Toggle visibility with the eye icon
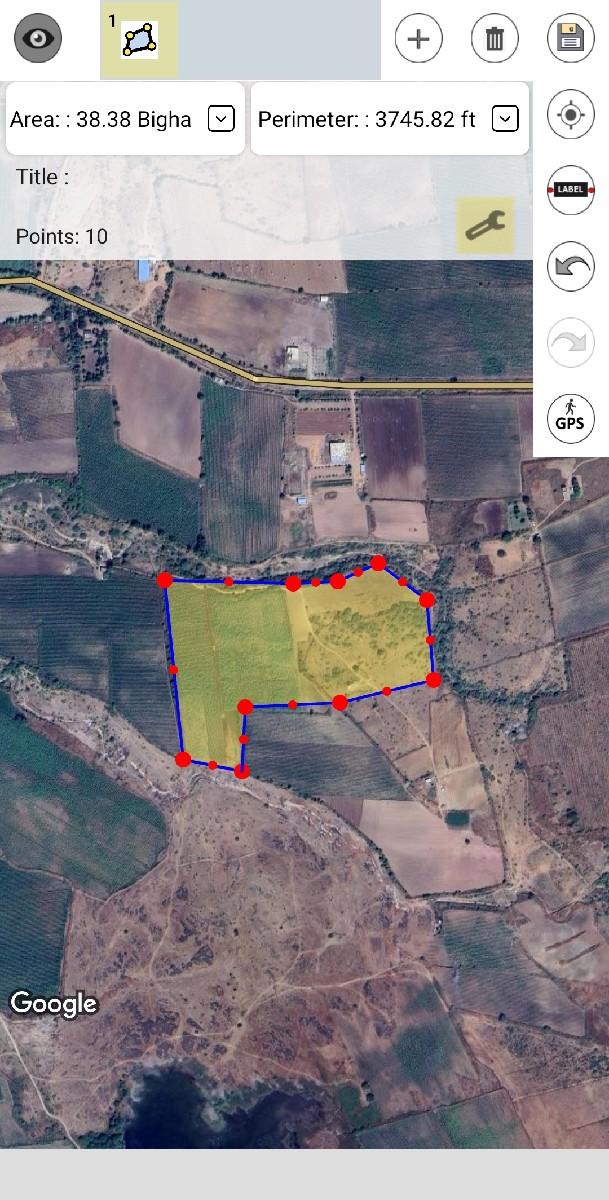 [38, 39]
